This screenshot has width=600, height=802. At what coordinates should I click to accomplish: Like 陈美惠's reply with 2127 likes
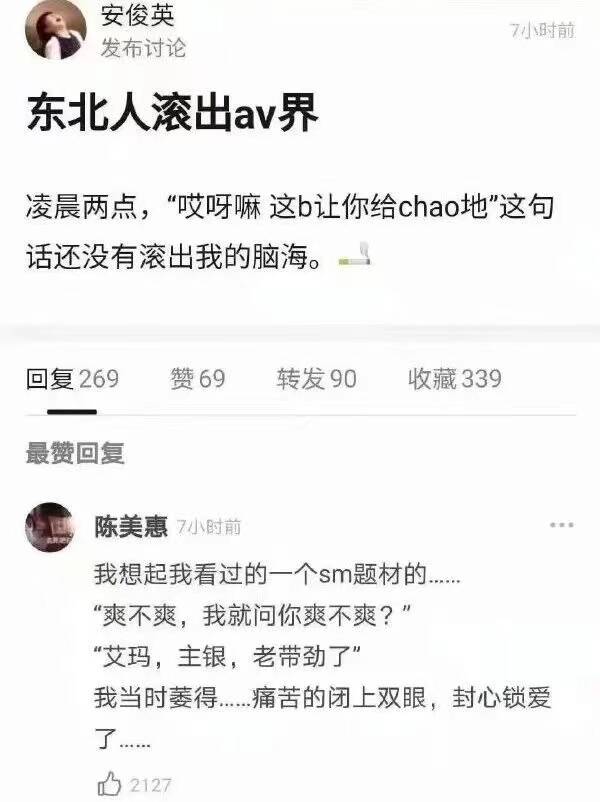pos(109,783)
